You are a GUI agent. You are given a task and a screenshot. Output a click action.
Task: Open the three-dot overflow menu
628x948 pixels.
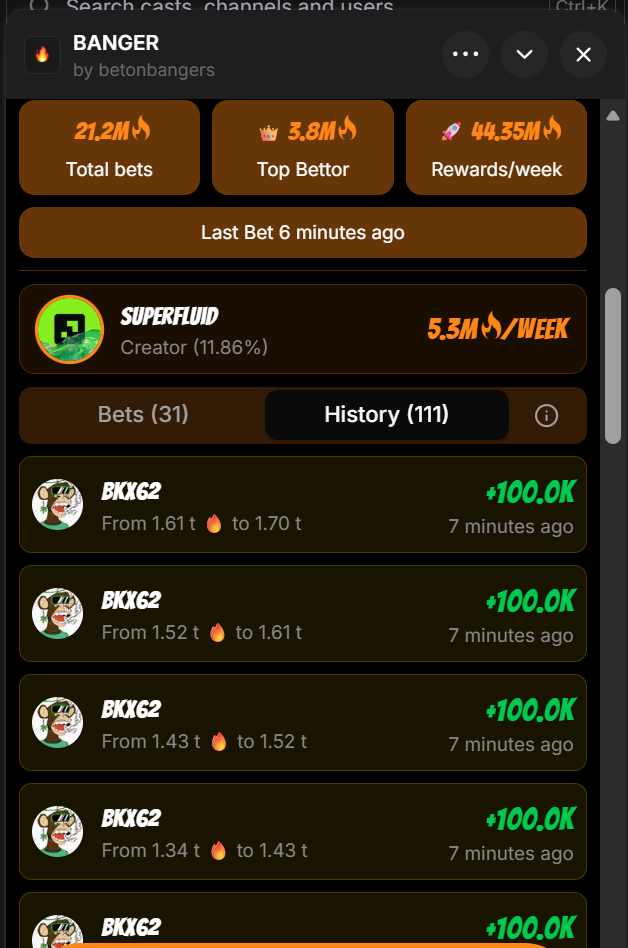pos(466,54)
